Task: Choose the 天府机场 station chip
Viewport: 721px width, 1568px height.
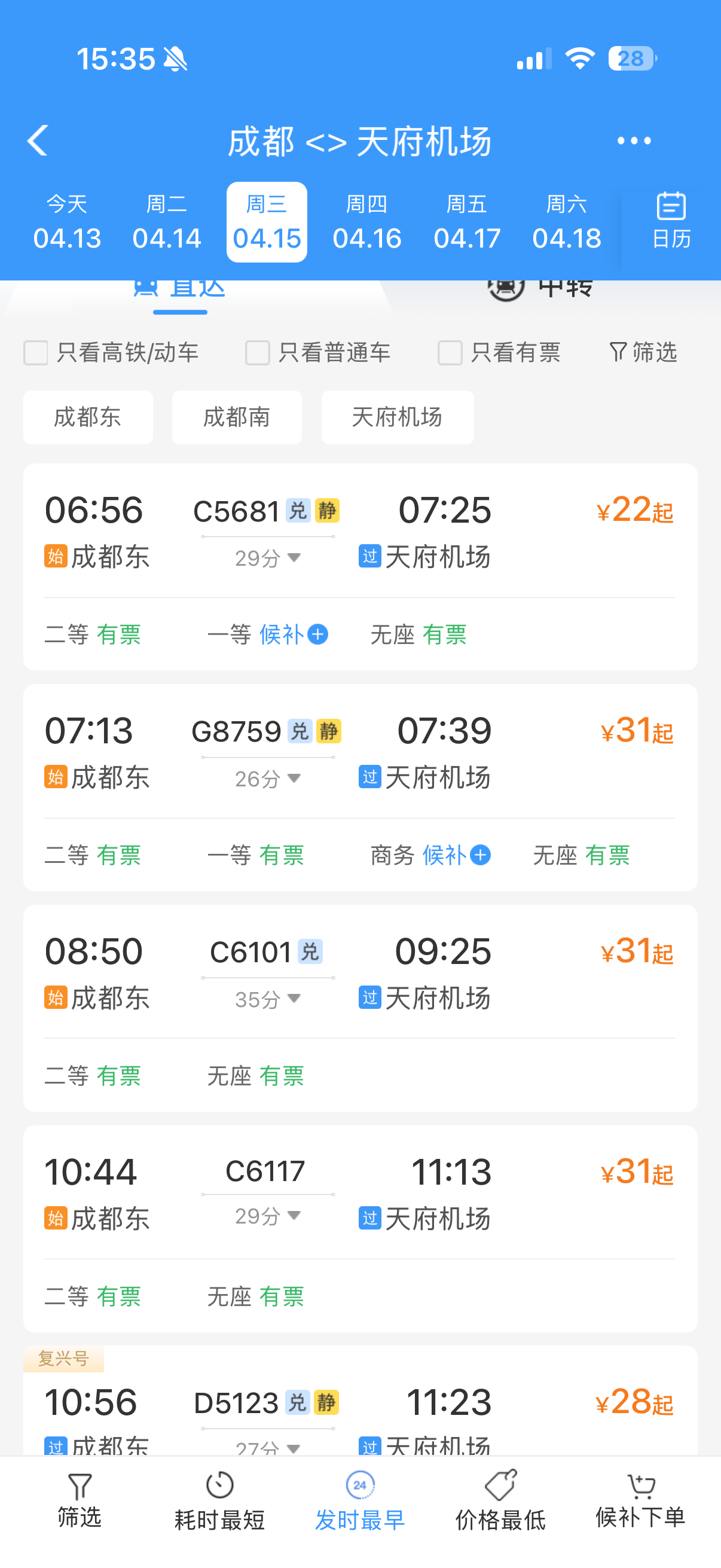Action: (398, 417)
